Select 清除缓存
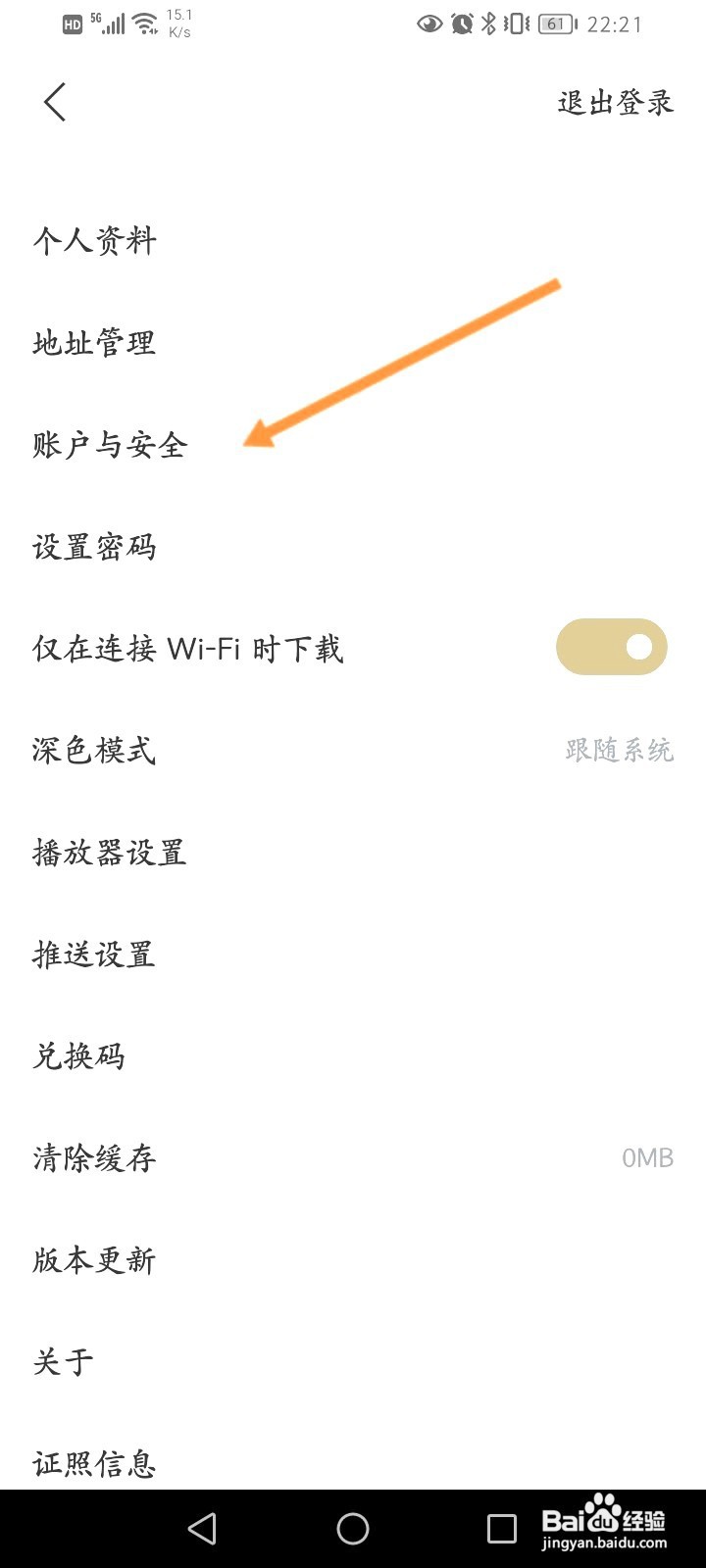This screenshot has width=706, height=1568. click(353, 1158)
